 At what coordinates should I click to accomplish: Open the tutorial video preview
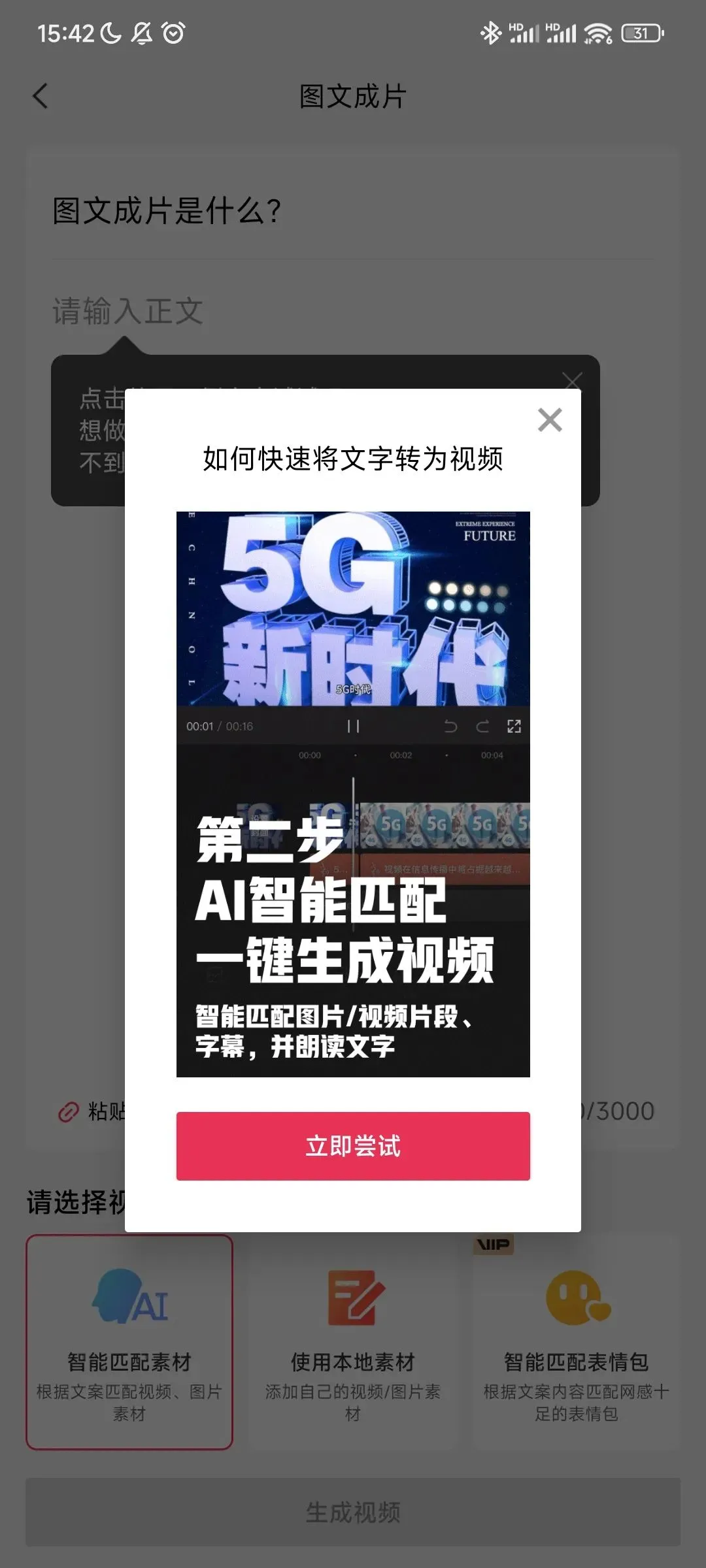(x=353, y=794)
